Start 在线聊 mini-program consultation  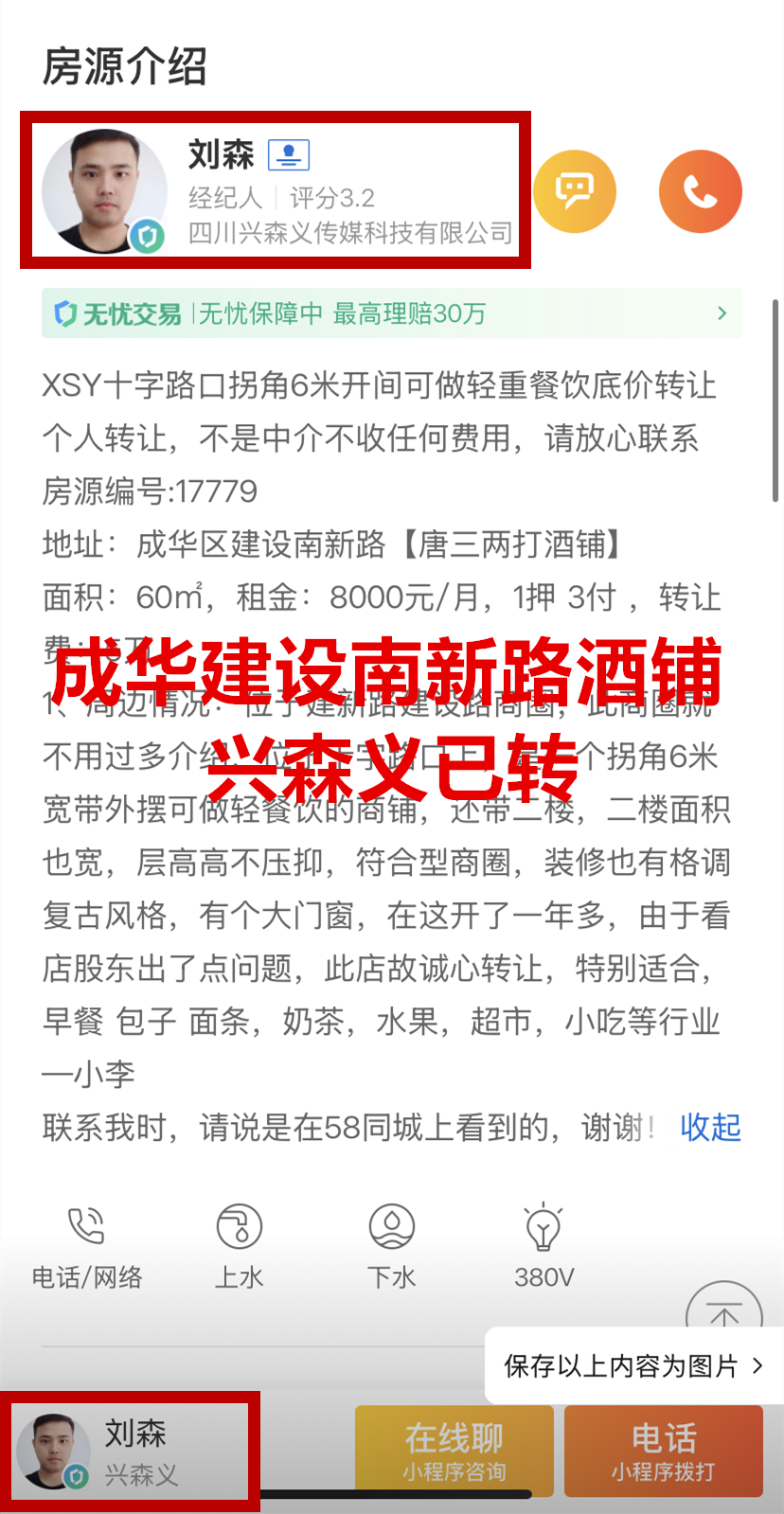pyautogui.click(x=454, y=1450)
